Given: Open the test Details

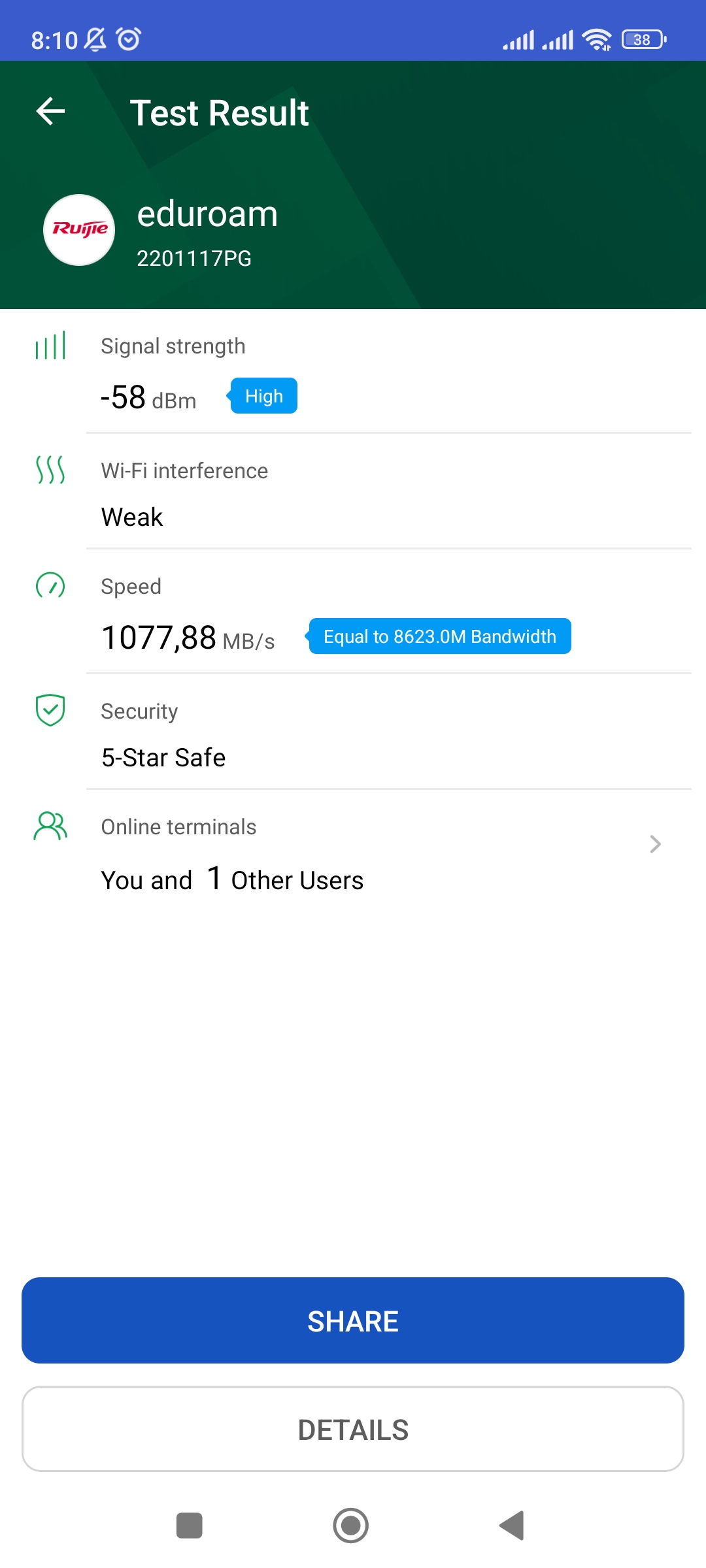Looking at the screenshot, I should click(353, 1429).
